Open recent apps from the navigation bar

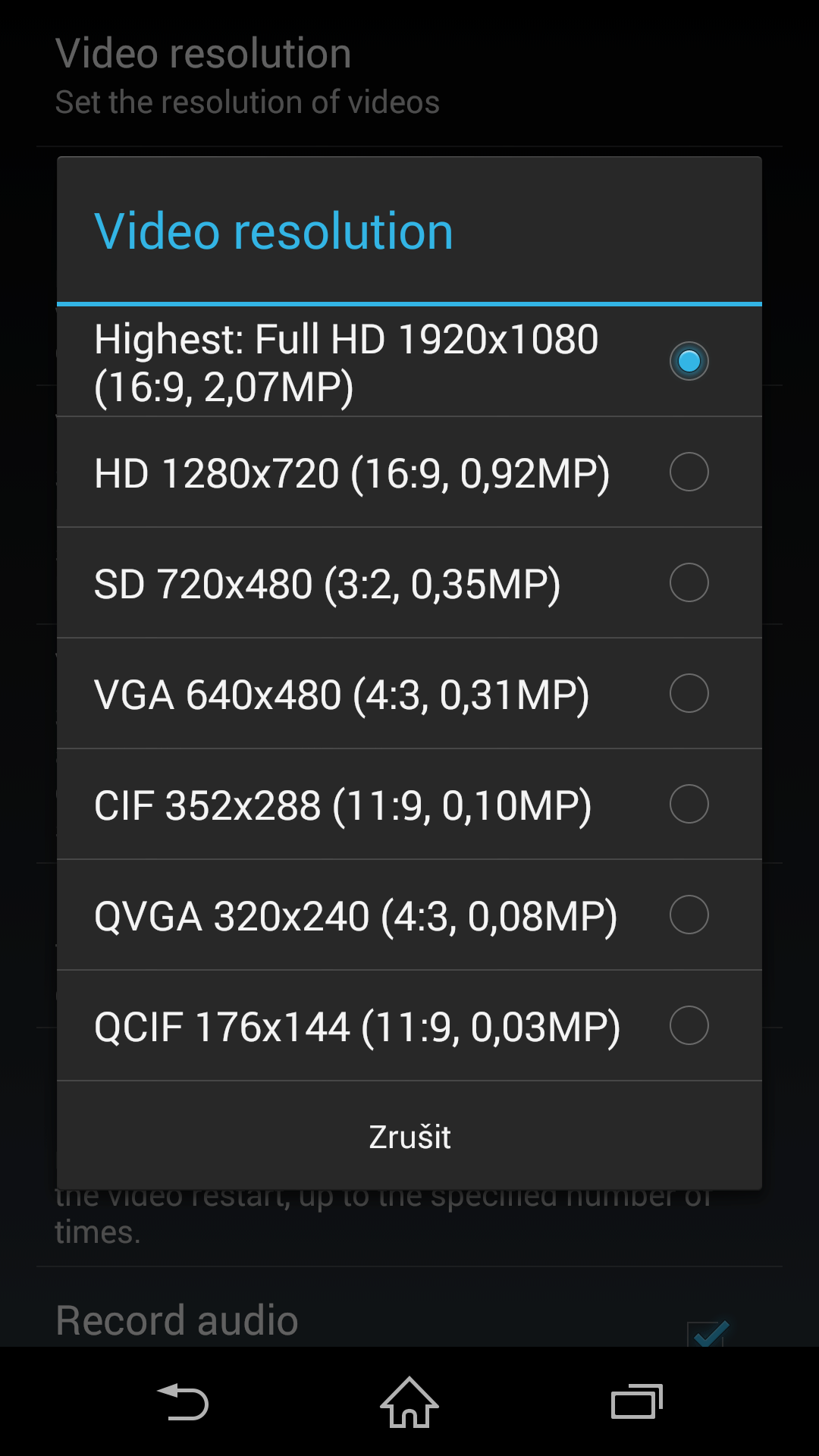pyautogui.click(x=637, y=1401)
